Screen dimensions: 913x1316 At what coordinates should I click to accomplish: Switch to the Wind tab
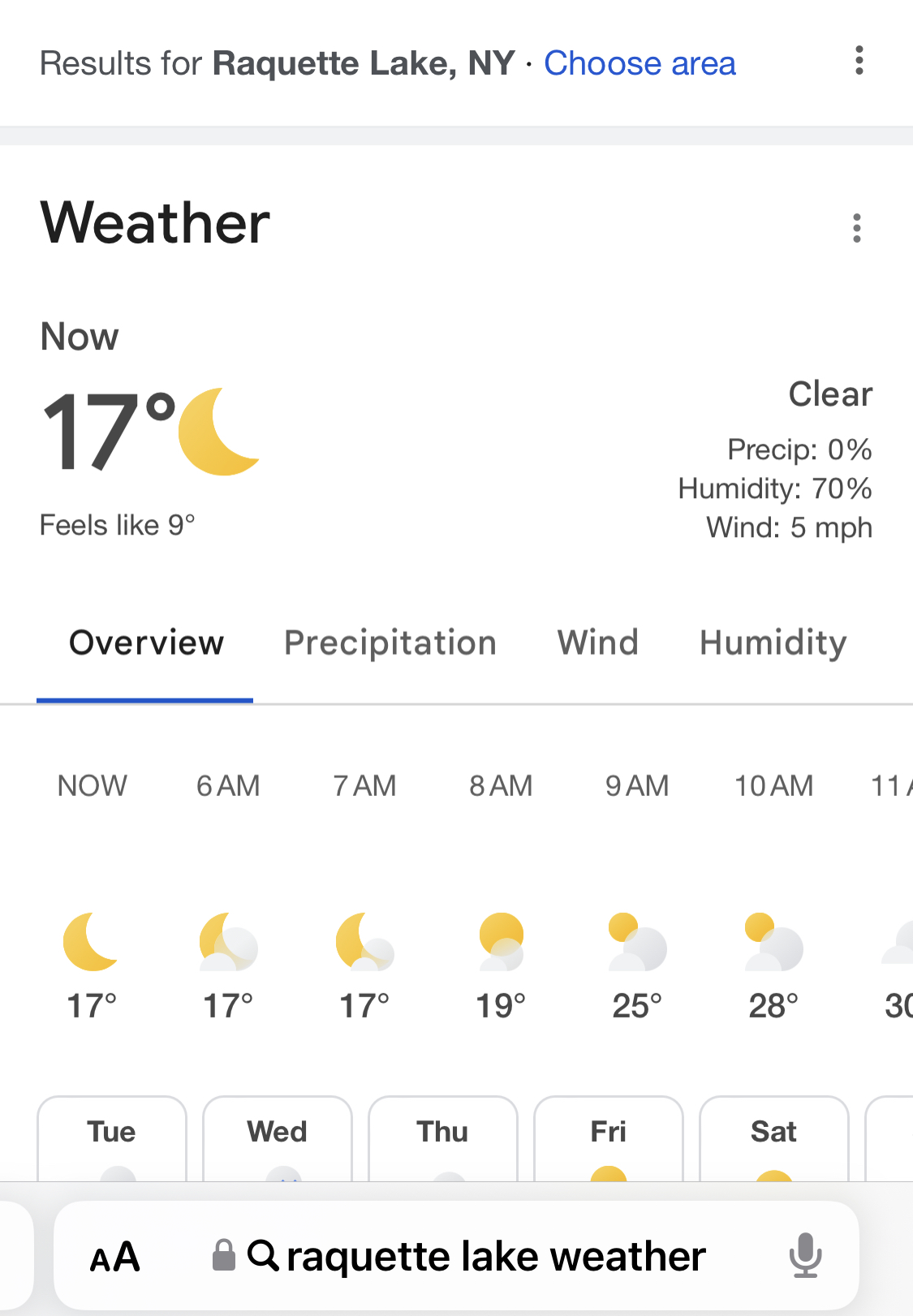click(x=598, y=643)
